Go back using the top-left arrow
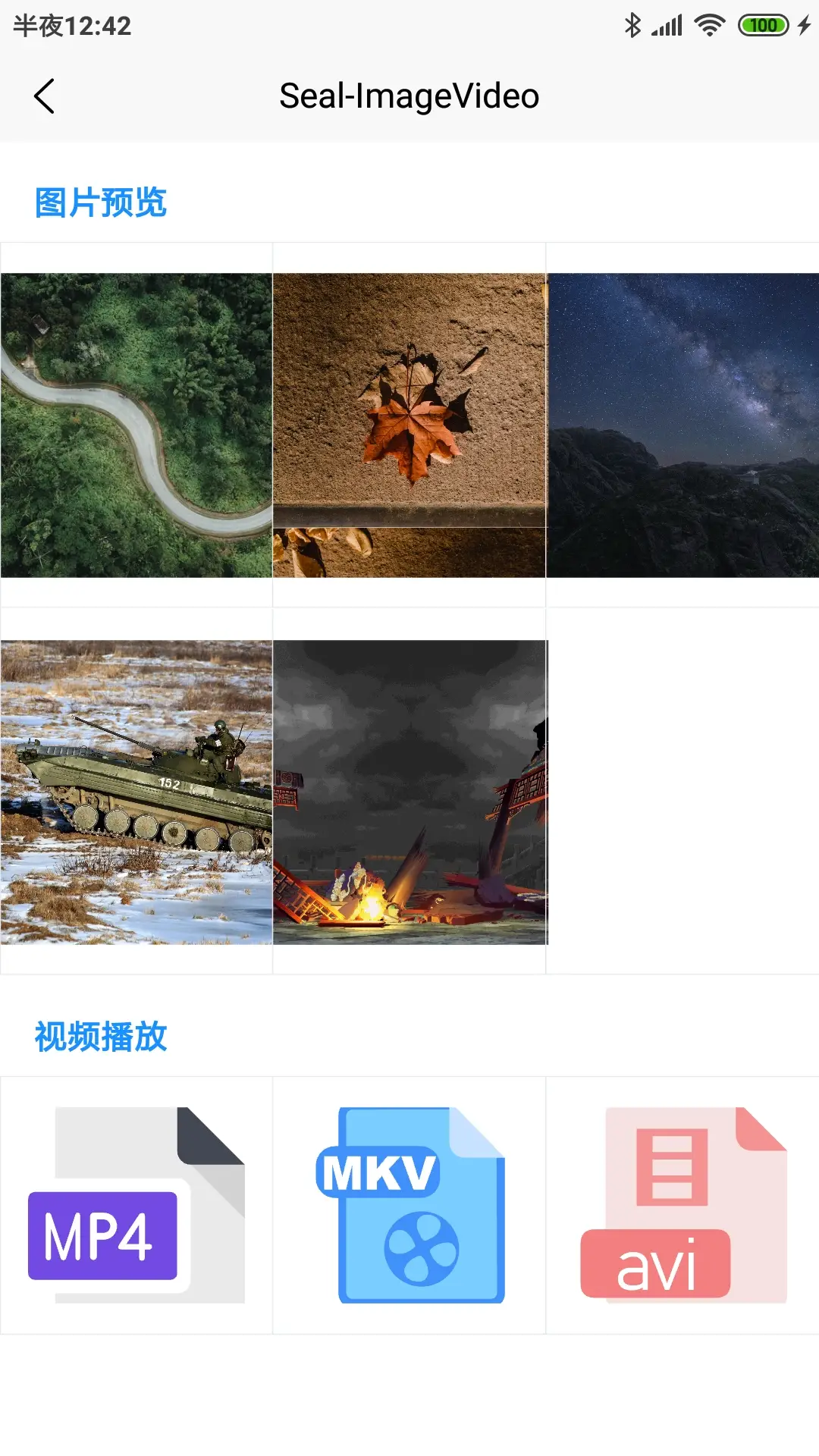 pos(45,96)
